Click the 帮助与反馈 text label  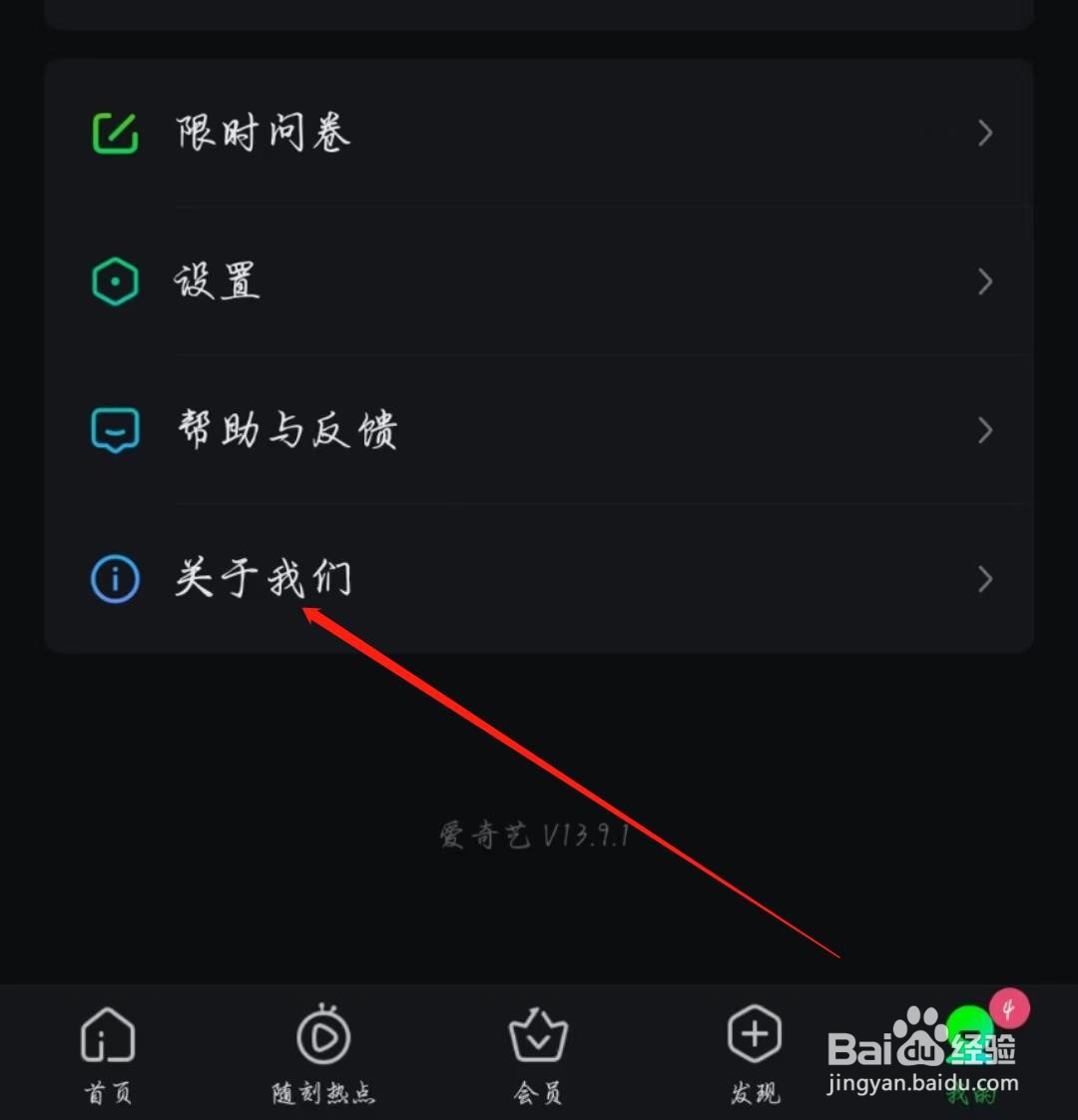point(287,429)
